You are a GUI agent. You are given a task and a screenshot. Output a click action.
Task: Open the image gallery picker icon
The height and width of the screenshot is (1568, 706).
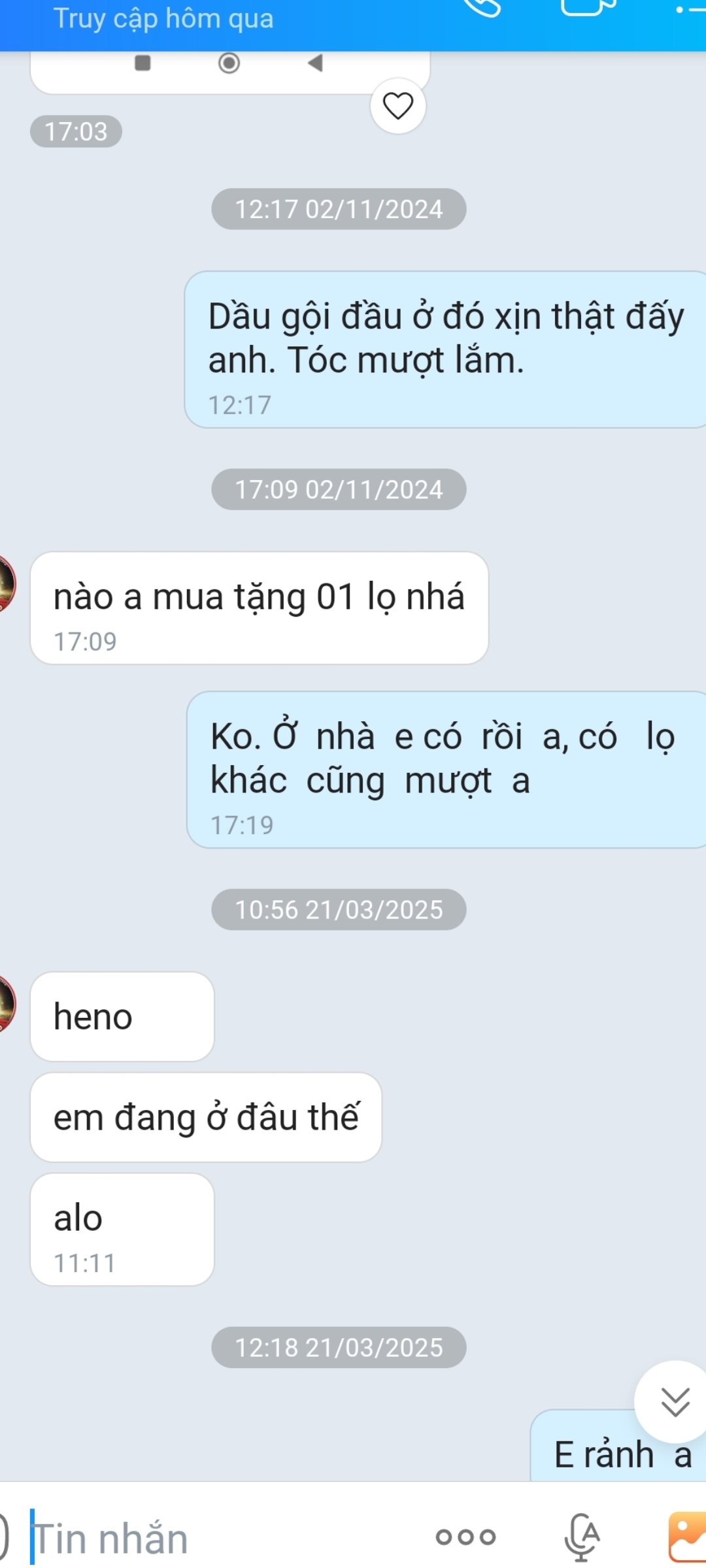tap(686, 1537)
